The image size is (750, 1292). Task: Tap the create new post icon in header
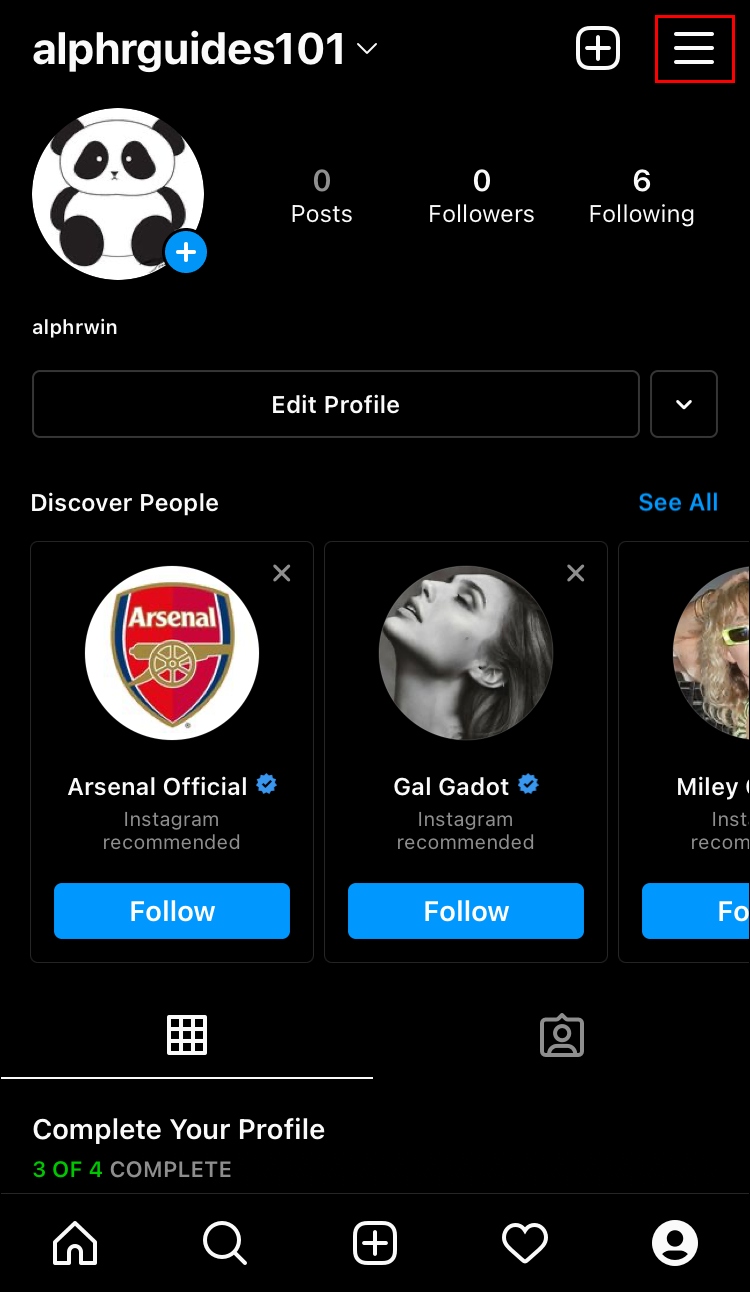pos(598,48)
